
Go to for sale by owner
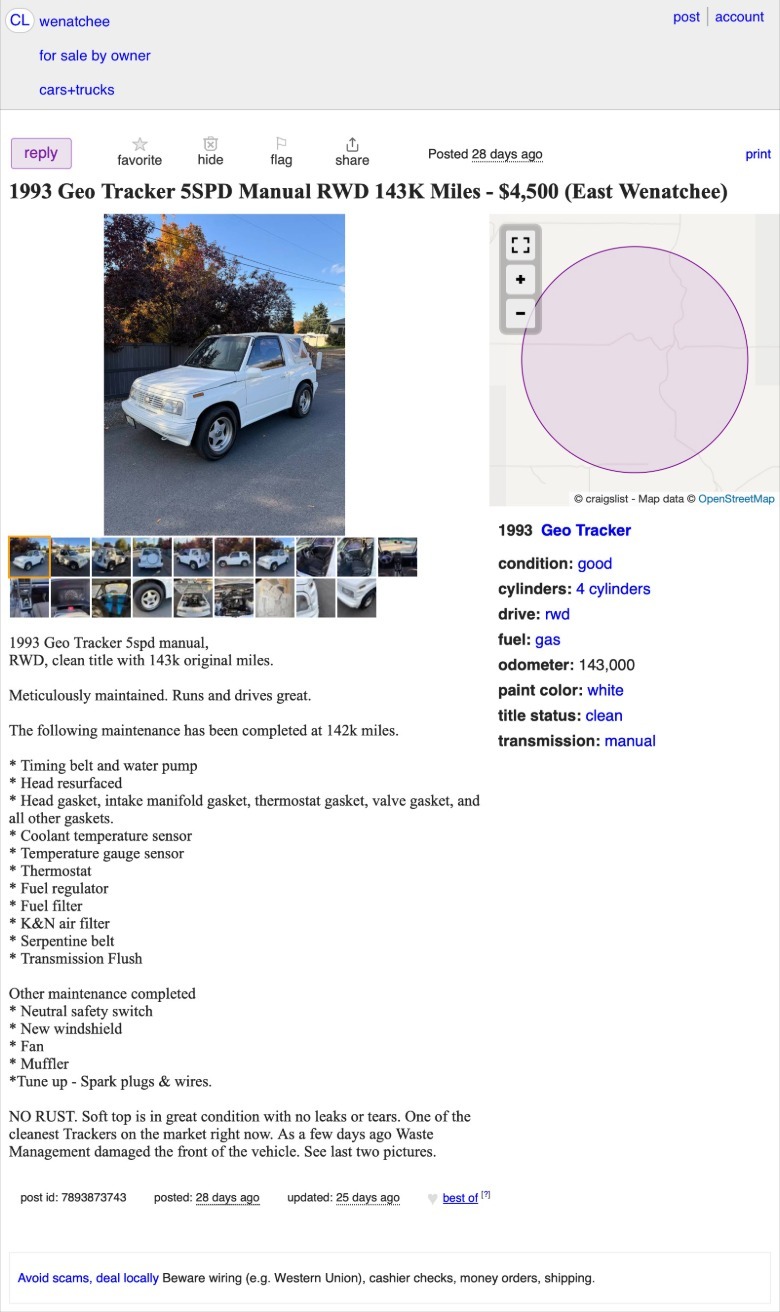click(95, 56)
